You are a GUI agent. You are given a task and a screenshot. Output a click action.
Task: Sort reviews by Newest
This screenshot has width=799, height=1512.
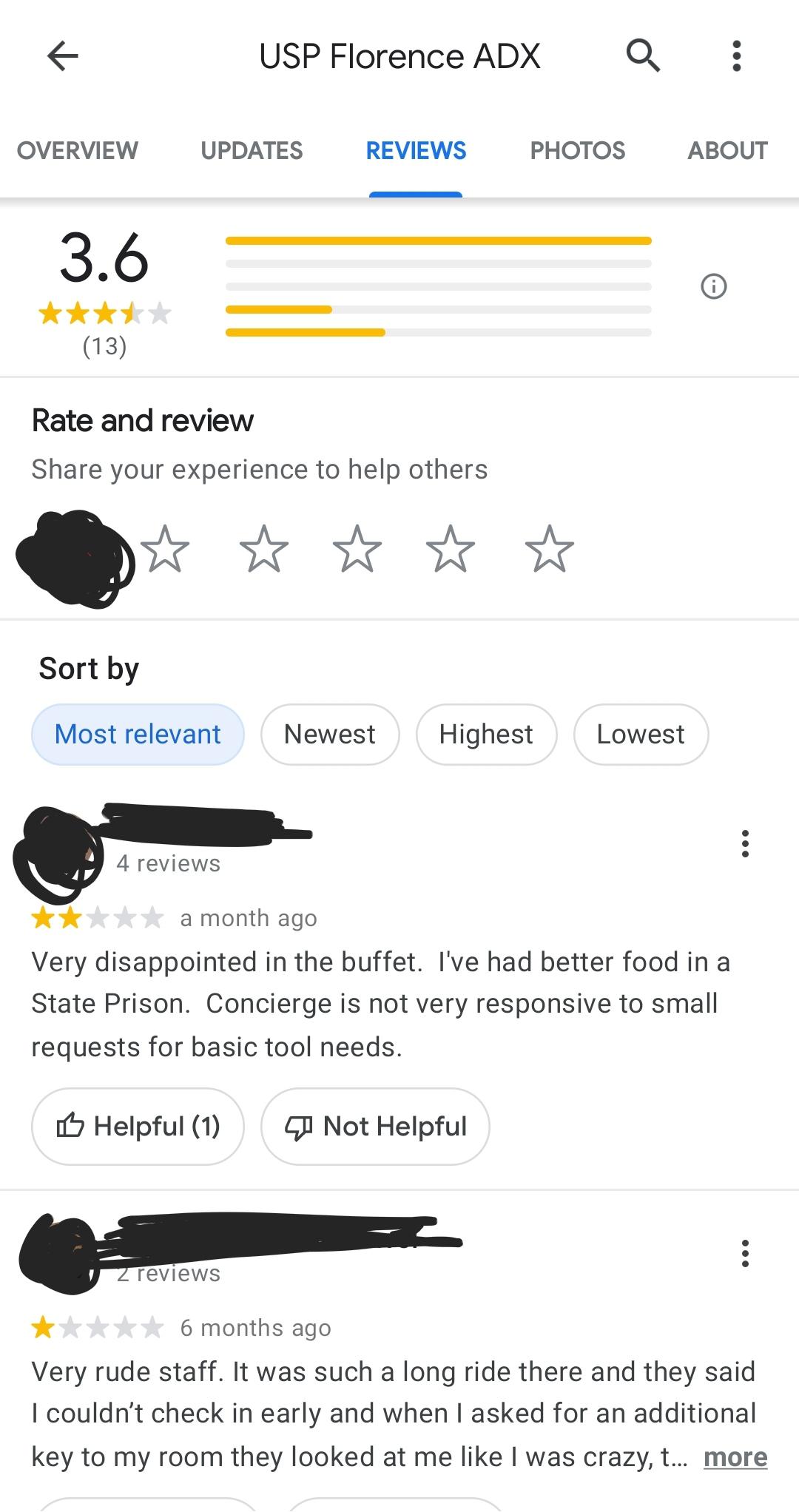(x=330, y=735)
